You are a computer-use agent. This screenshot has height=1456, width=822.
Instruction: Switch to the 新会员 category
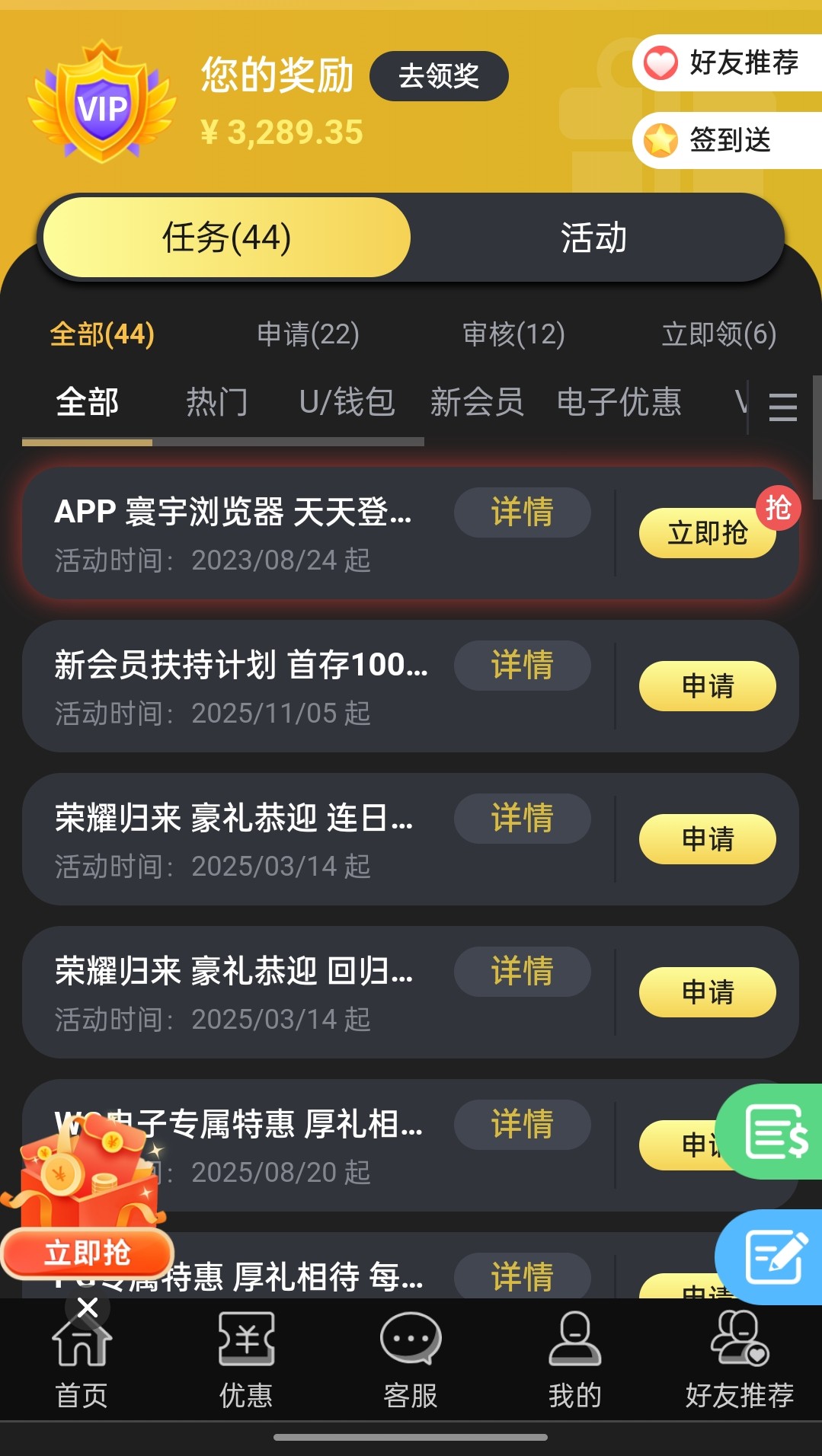click(477, 402)
